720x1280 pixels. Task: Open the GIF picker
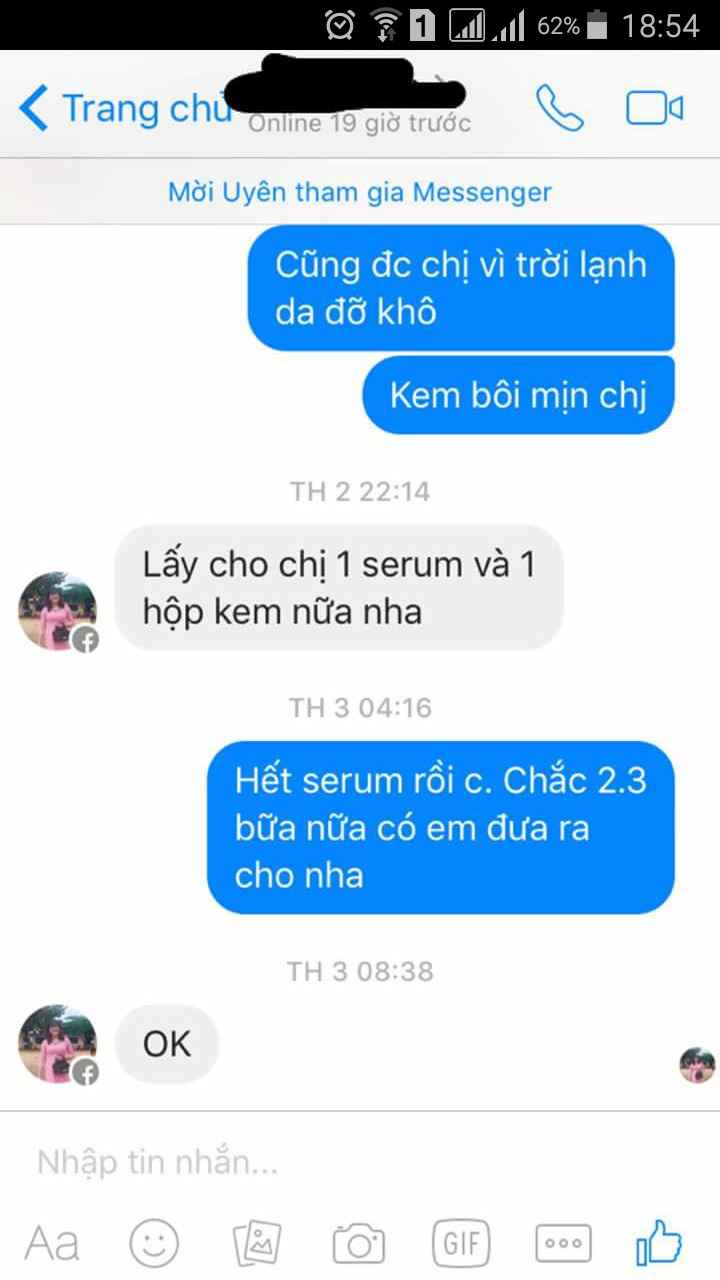(x=461, y=1243)
